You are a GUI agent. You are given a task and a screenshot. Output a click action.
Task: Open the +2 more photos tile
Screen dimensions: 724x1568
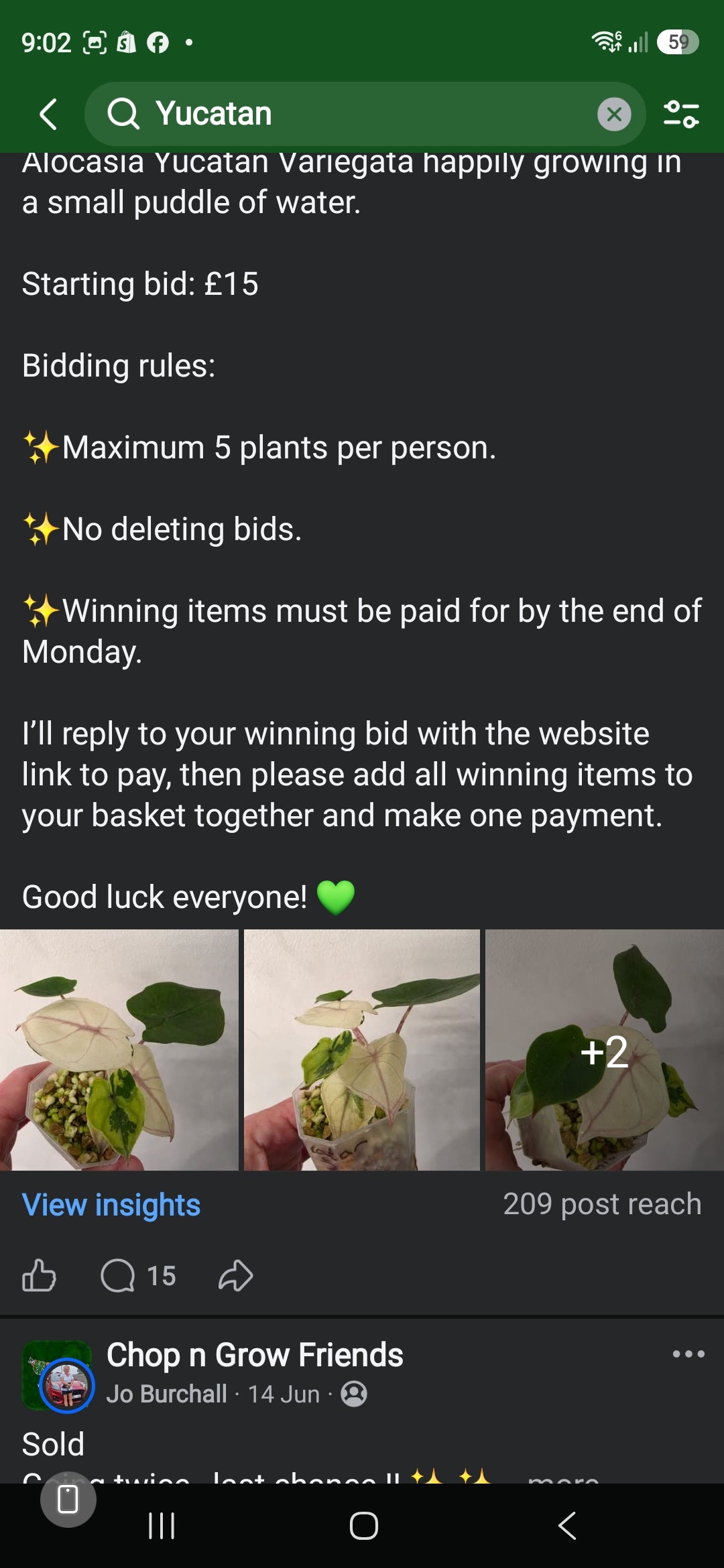(x=605, y=1049)
